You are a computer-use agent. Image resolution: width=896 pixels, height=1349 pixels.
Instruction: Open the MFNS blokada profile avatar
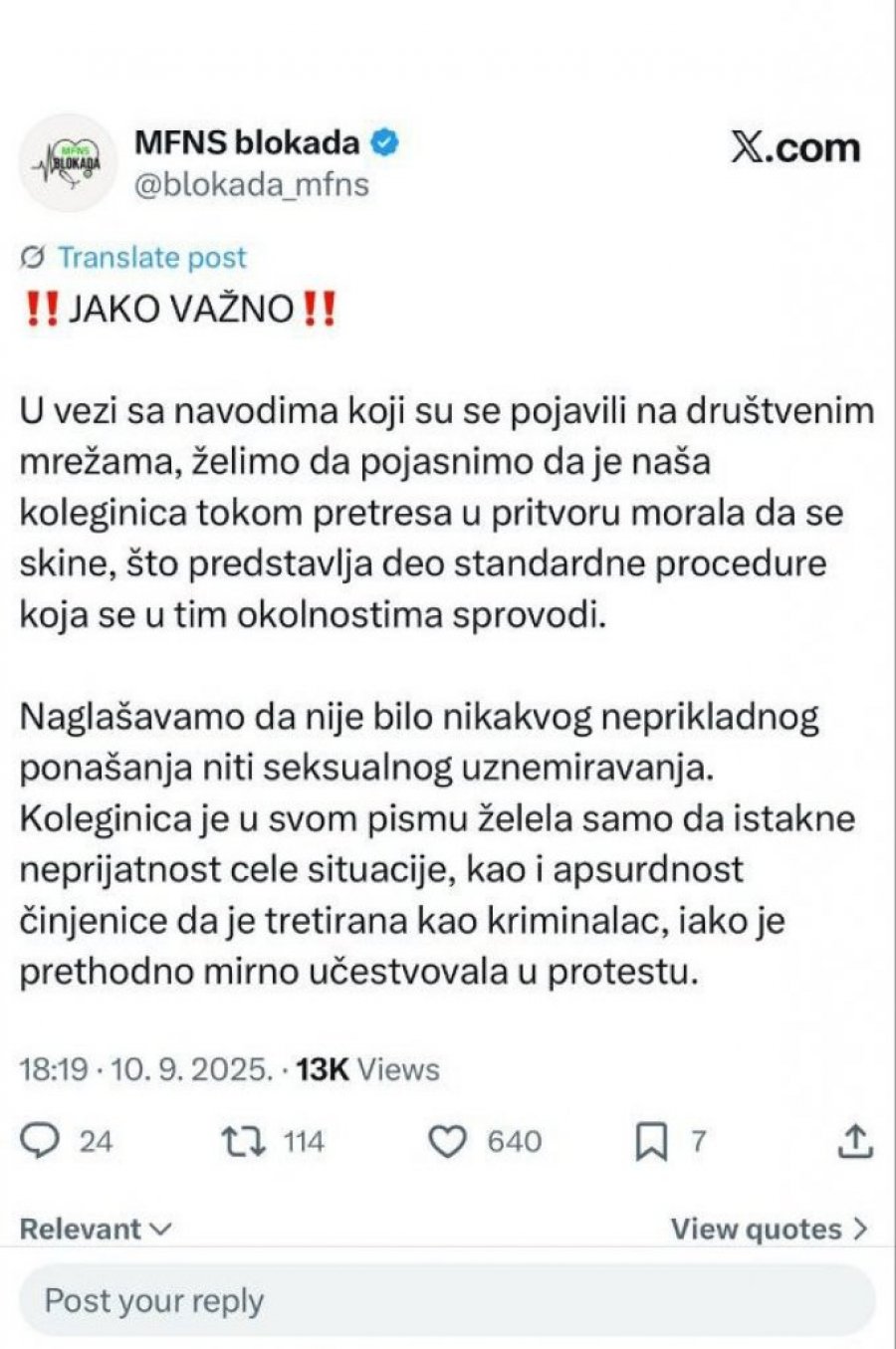click(x=66, y=161)
